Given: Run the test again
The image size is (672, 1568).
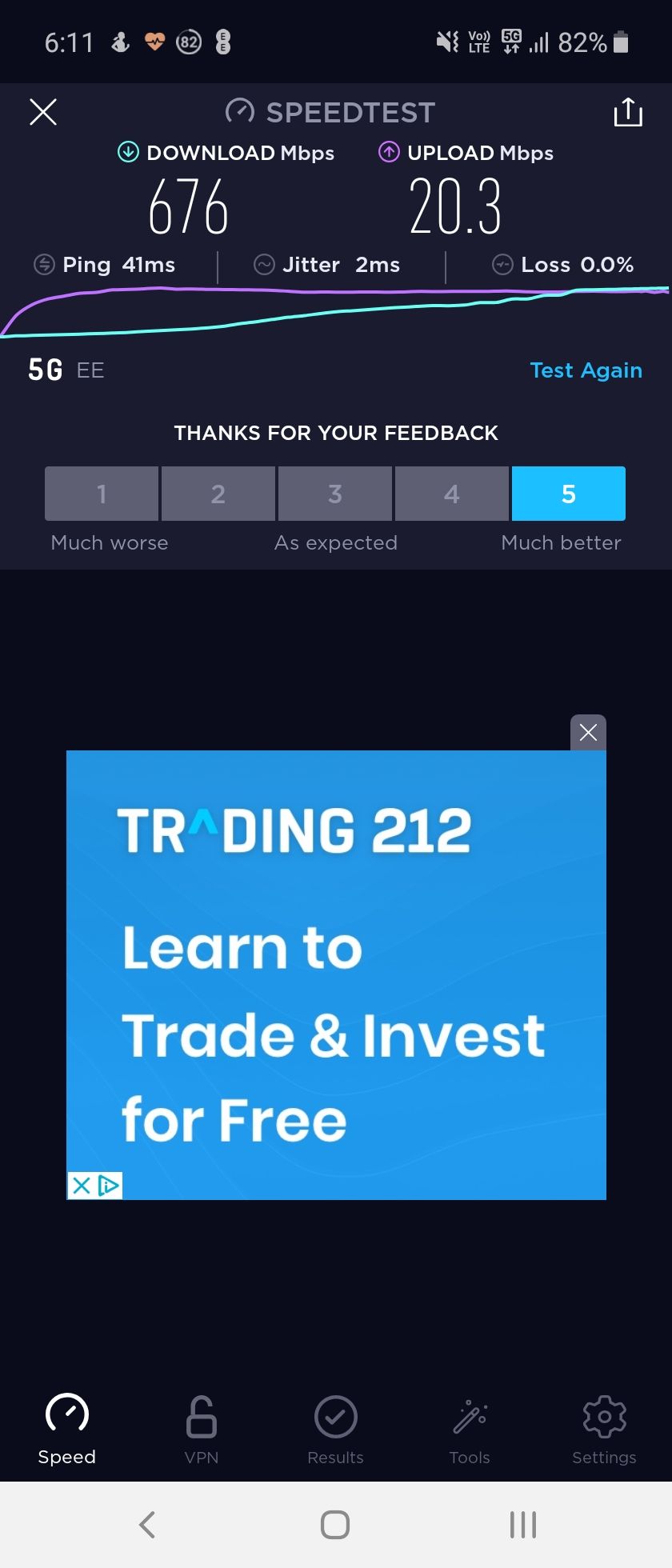Looking at the screenshot, I should [586, 370].
